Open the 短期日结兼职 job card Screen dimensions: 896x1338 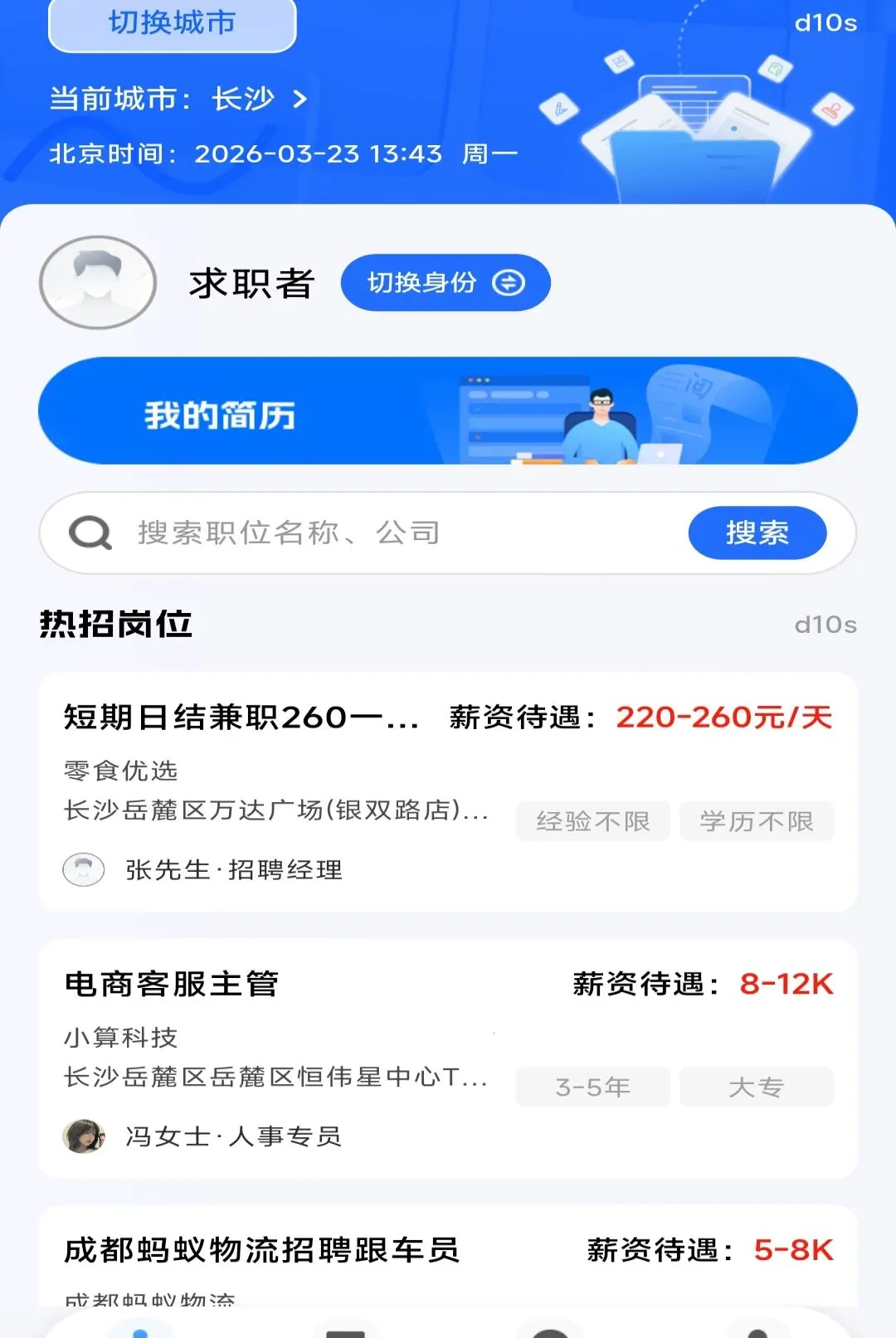(x=448, y=792)
